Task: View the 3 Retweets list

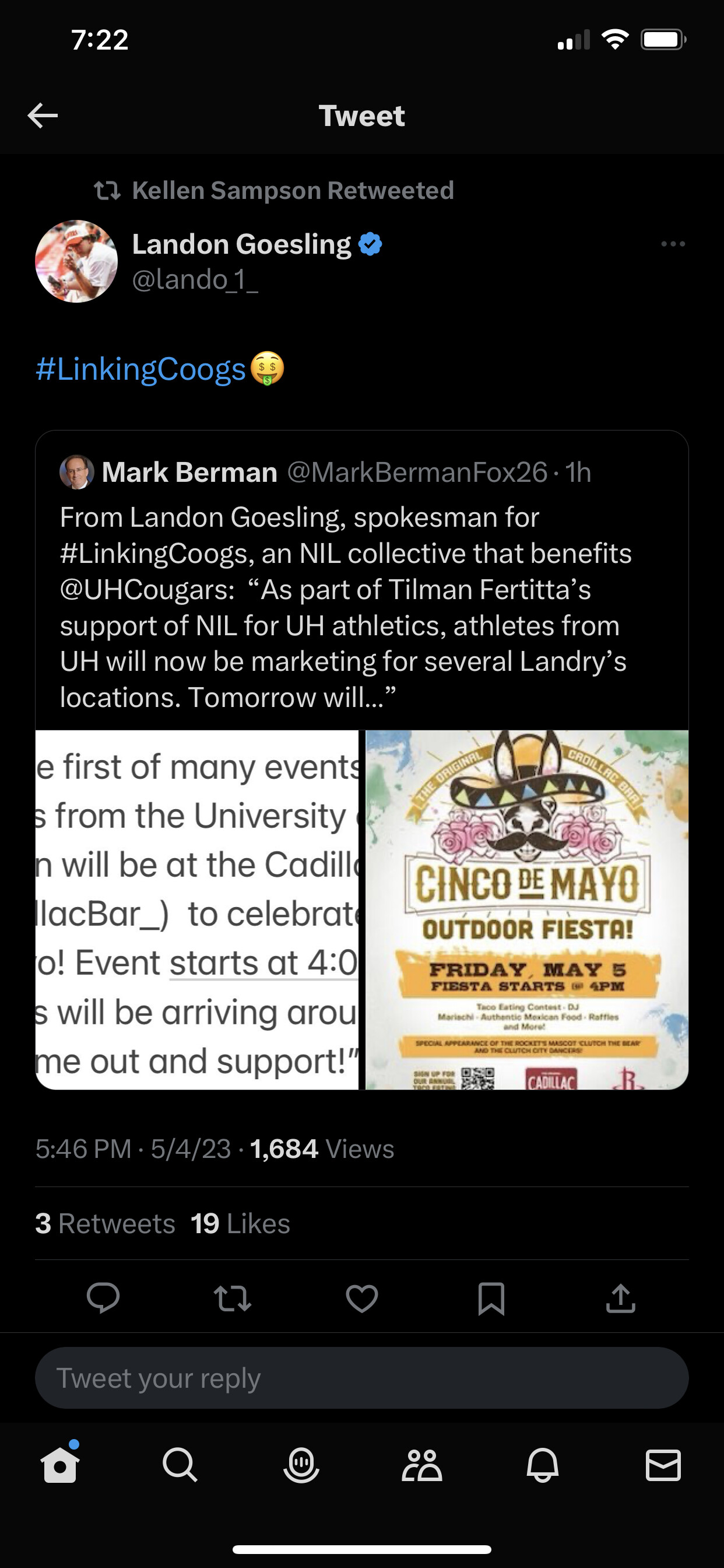Action: click(106, 1223)
